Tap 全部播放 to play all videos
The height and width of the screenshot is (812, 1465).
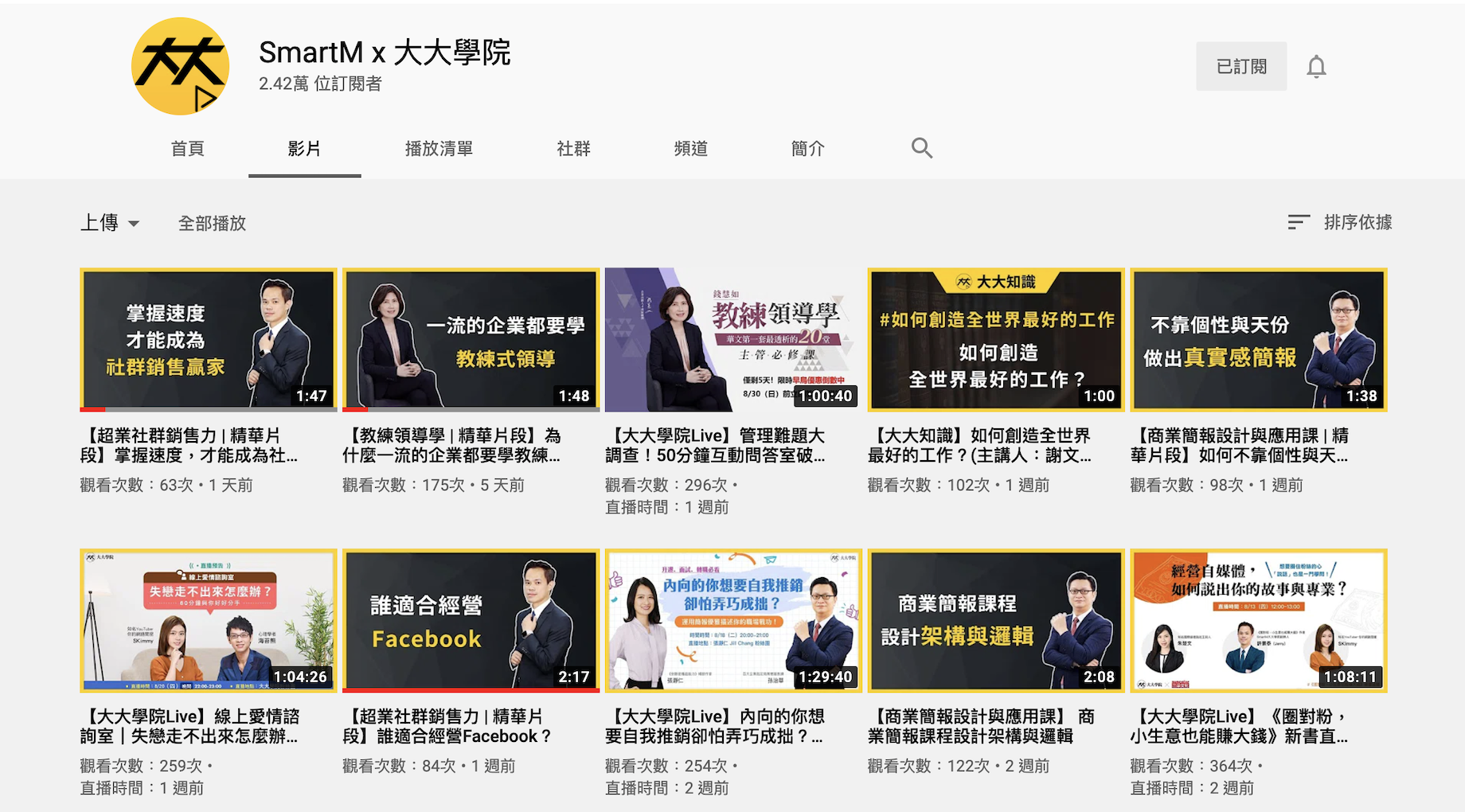tap(212, 224)
